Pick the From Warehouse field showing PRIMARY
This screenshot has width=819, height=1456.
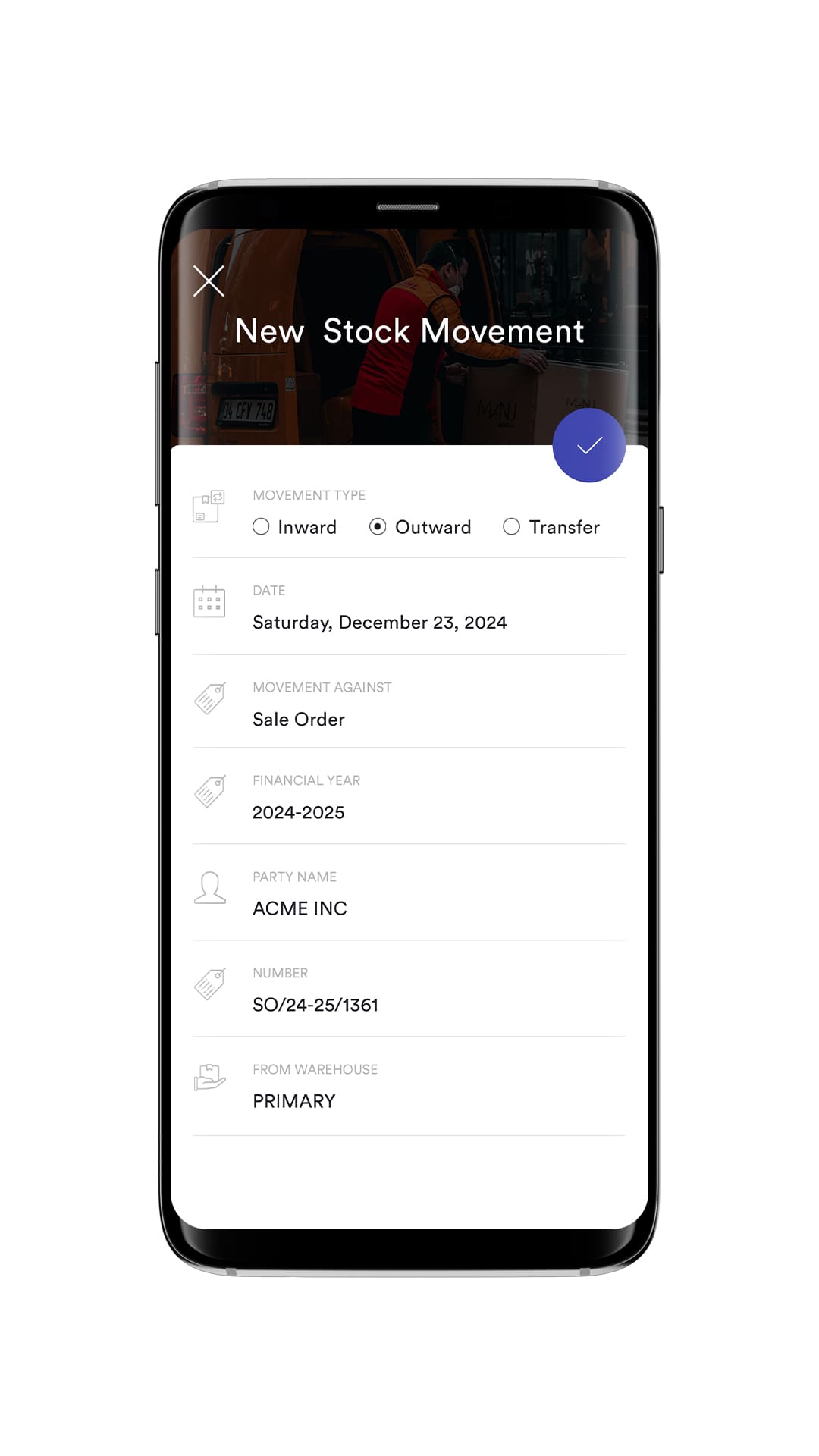pos(409,1086)
